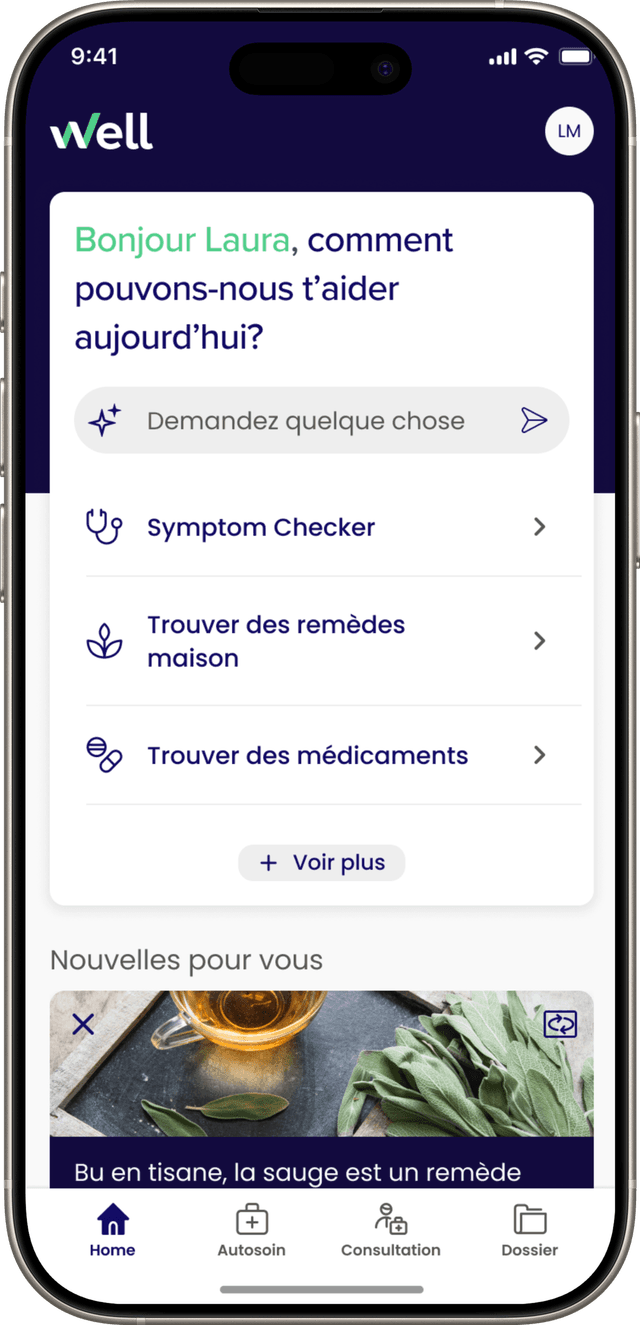Go to the Home tab

click(x=112, y=1230)
